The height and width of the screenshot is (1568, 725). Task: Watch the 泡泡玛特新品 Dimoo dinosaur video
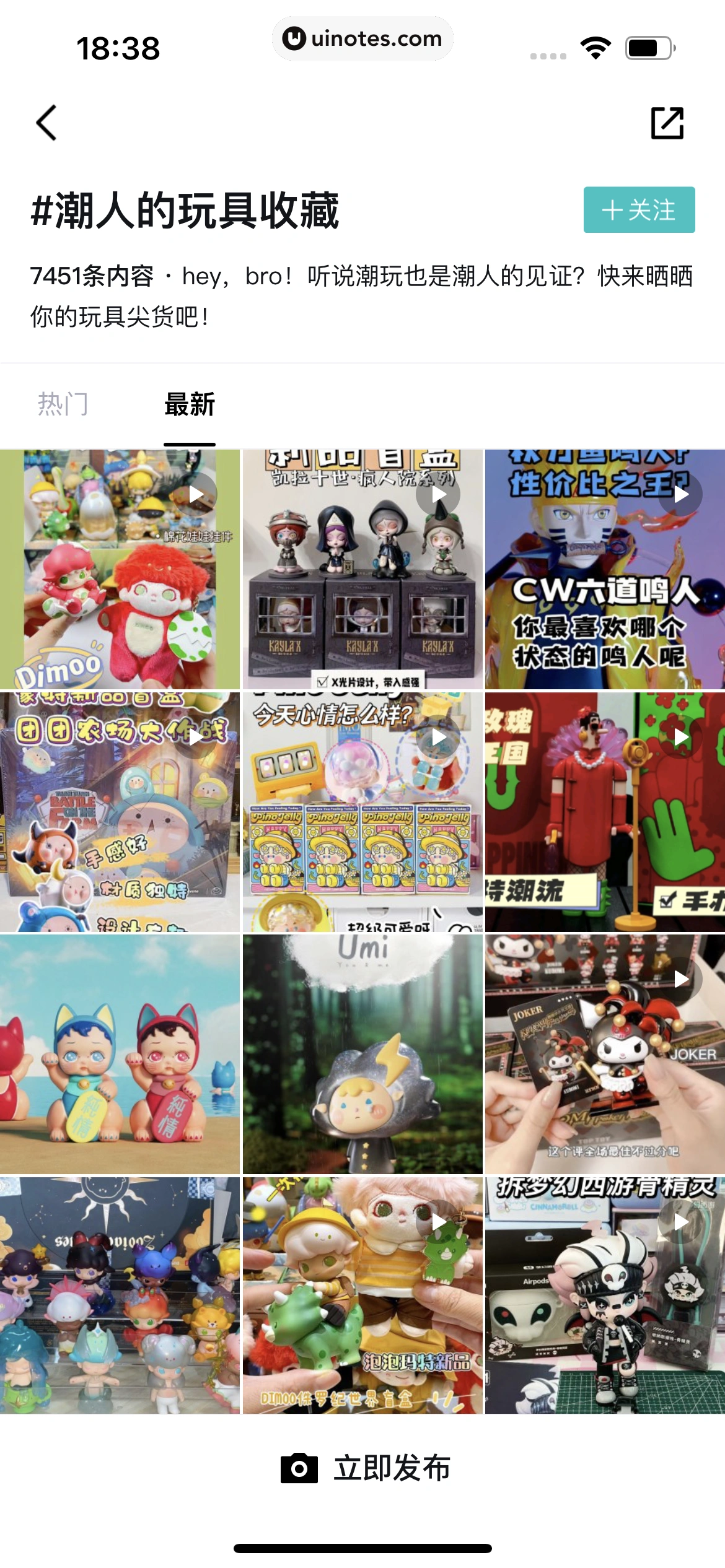pos(362,1296)
